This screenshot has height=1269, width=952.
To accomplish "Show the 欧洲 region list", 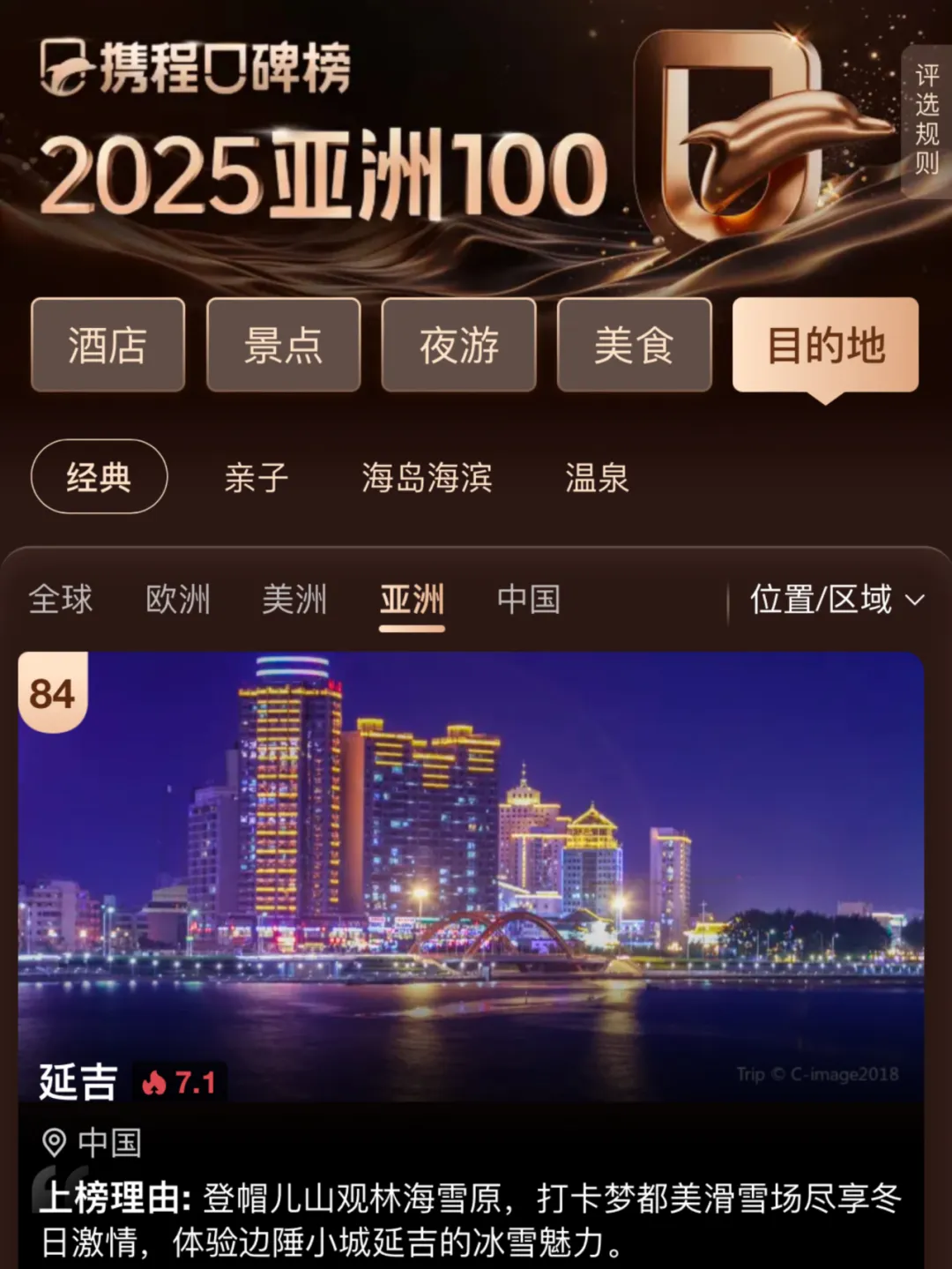I will click(177, 600).
